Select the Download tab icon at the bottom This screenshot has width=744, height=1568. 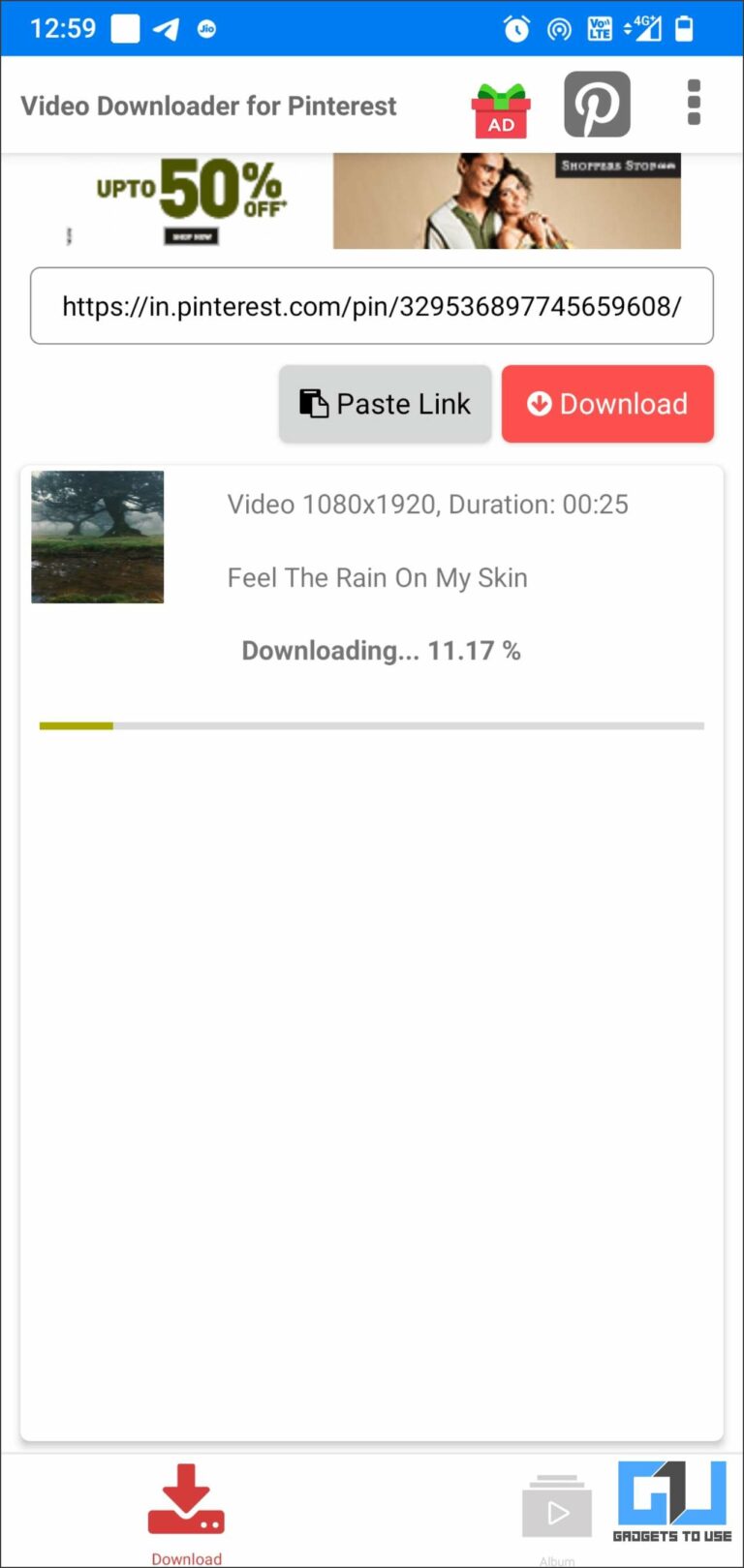point(186,1501)
